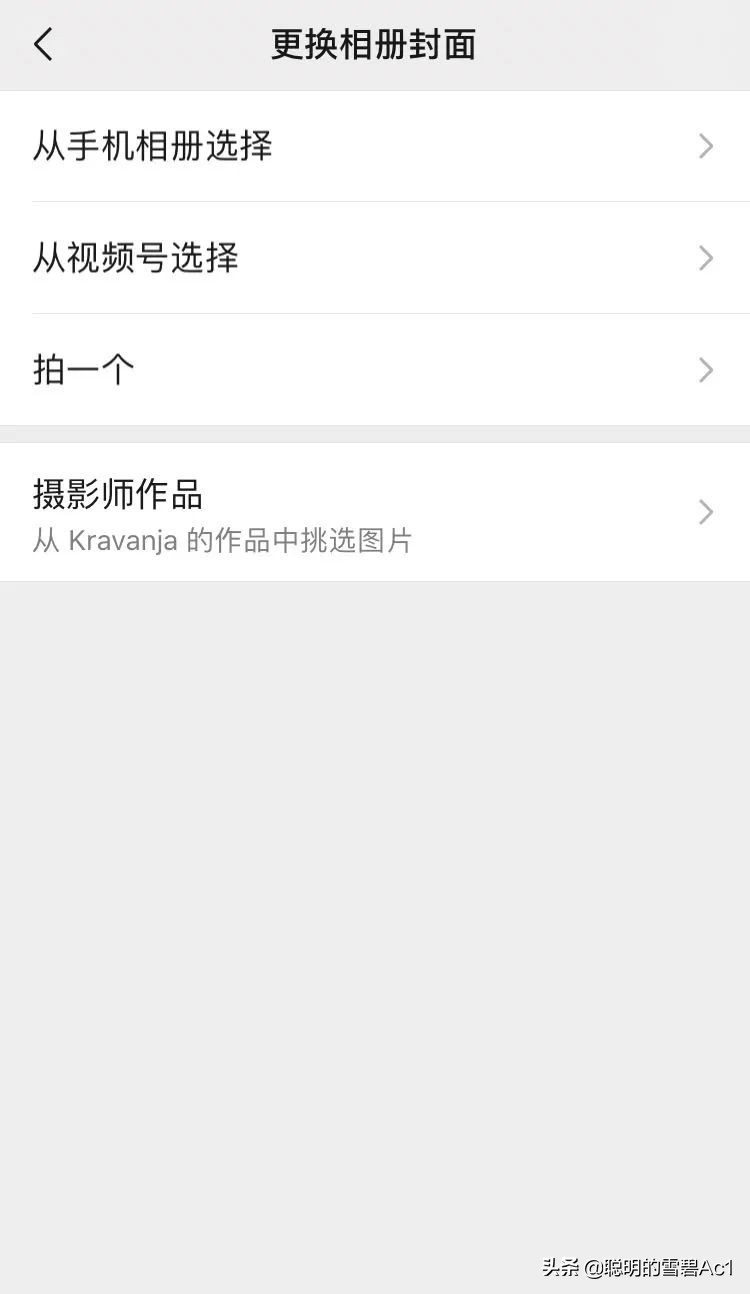The image size is (750, 1294).
Task: Open 摄影师作品 by Kravanja
Action: (x=375, y=512)
